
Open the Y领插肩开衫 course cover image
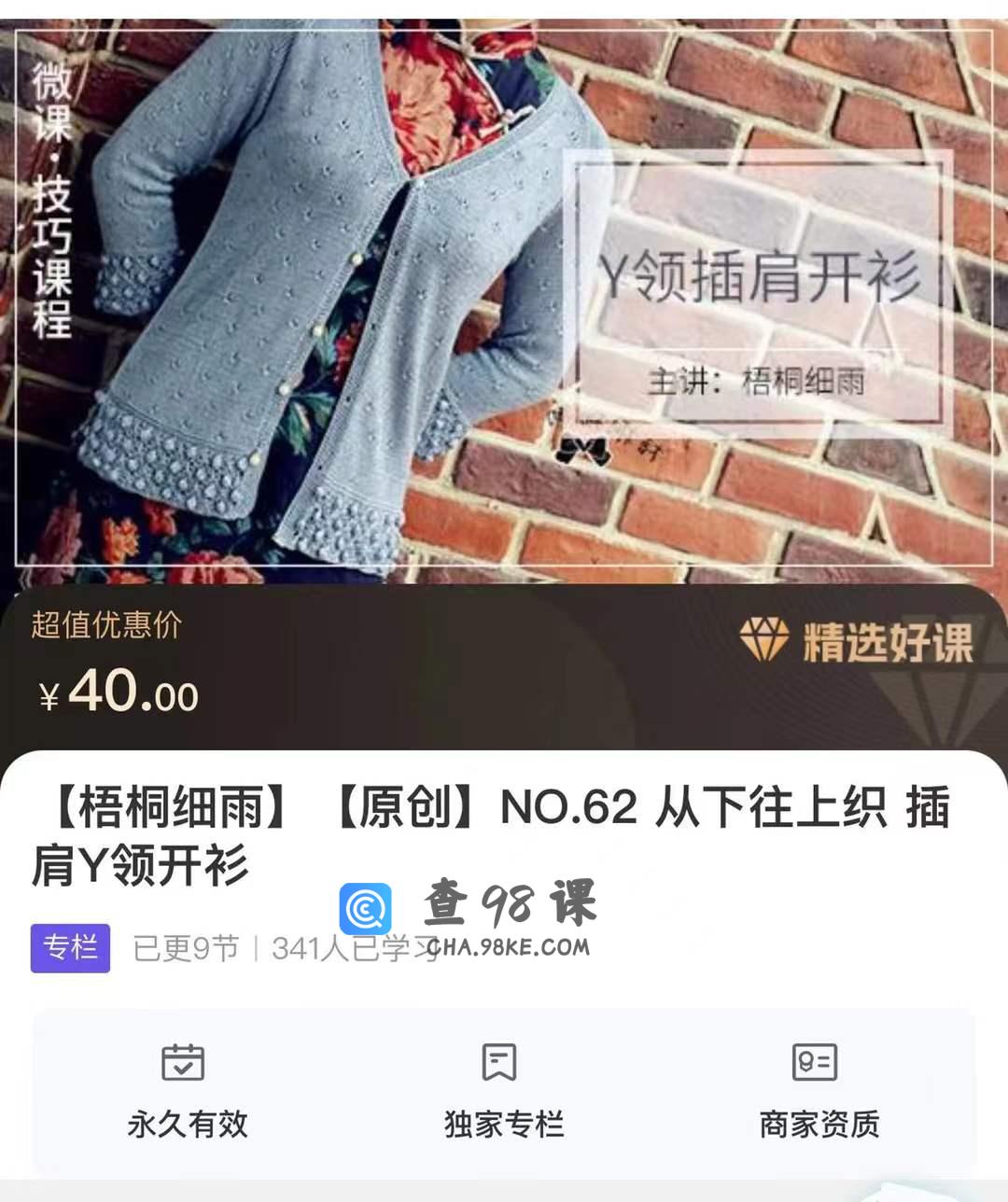(x=504, y=299)
